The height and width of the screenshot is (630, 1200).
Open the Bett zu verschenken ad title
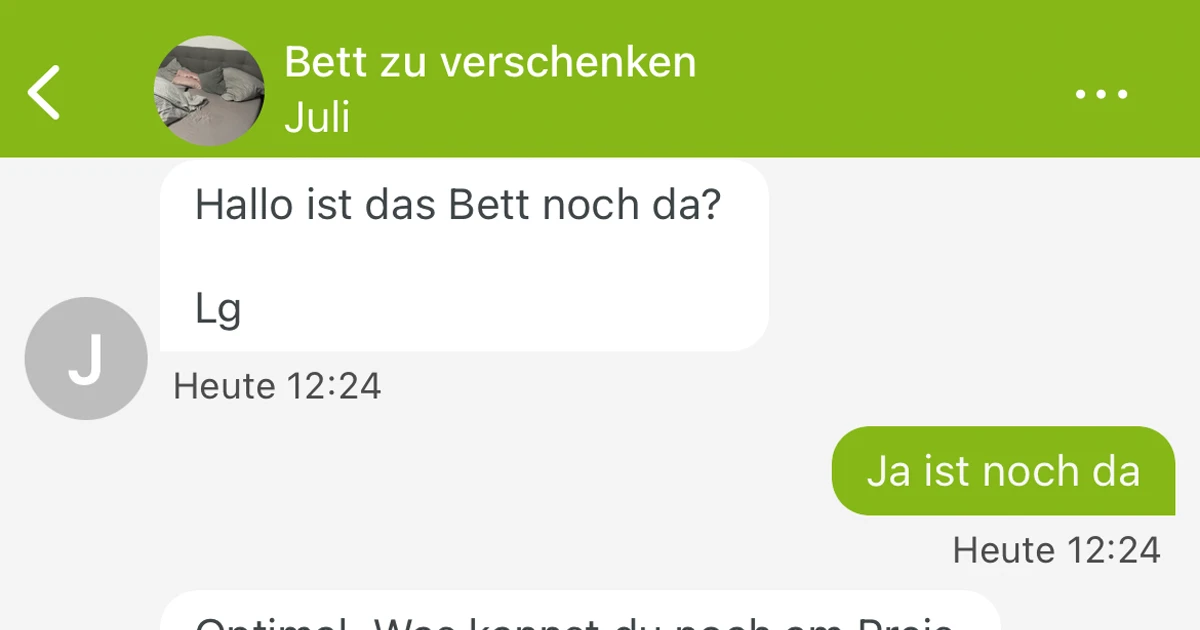pos(490,62)
